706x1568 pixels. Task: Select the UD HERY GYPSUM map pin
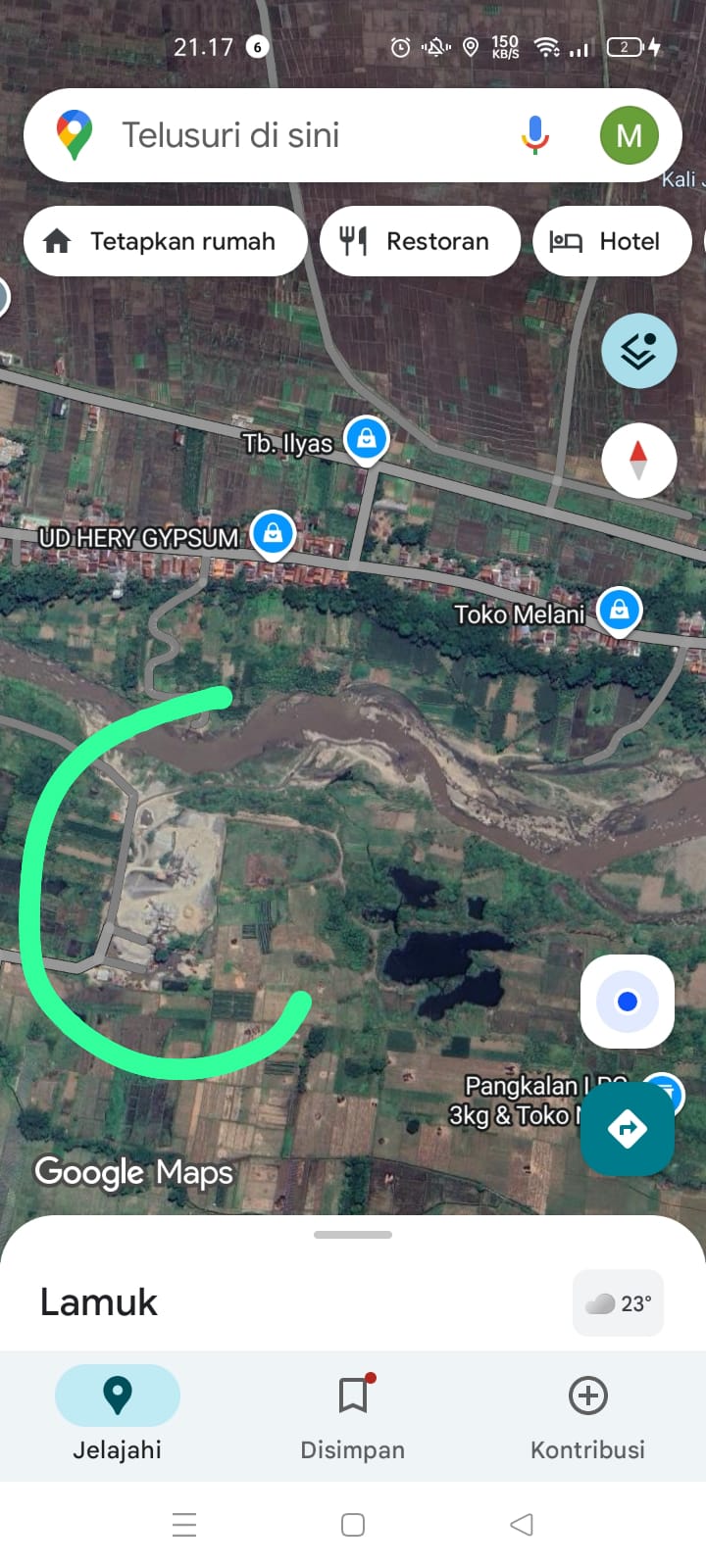coord(273,533)
